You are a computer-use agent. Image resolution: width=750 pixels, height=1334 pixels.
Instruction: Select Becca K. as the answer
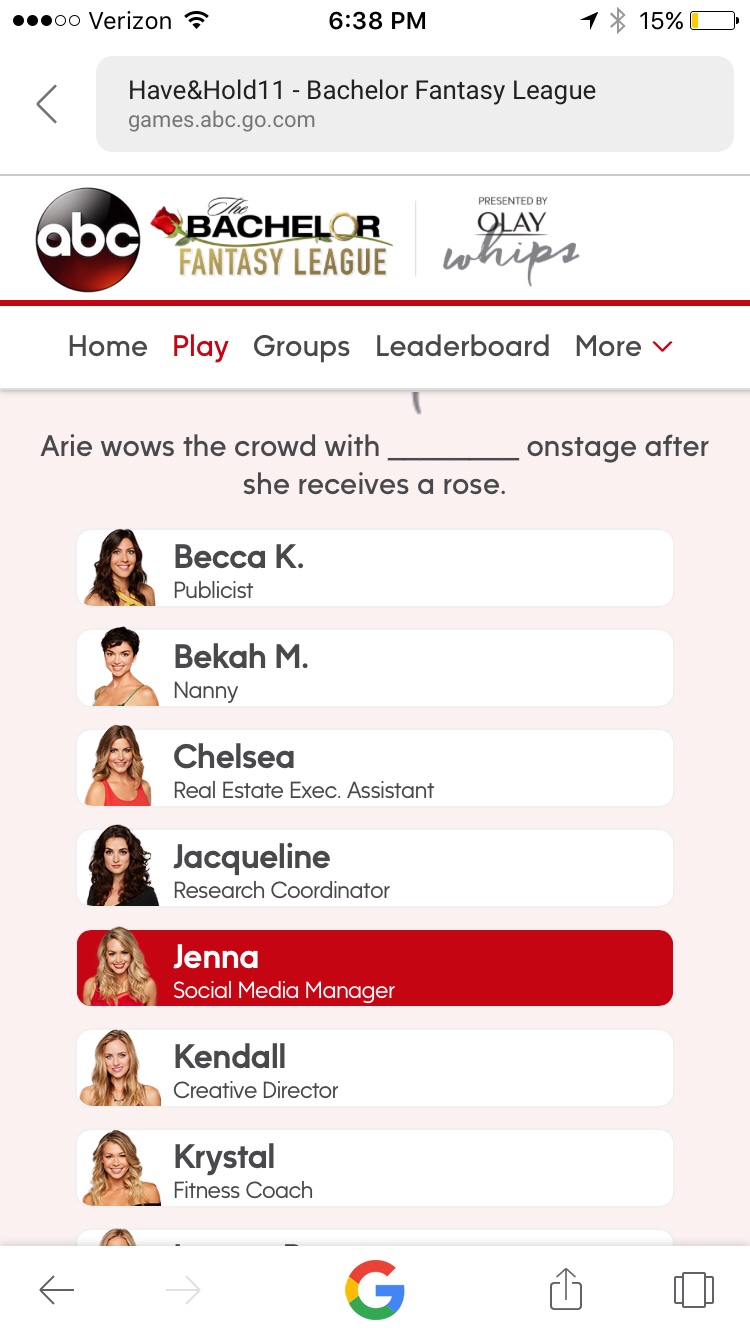click(x=375, y=568)
